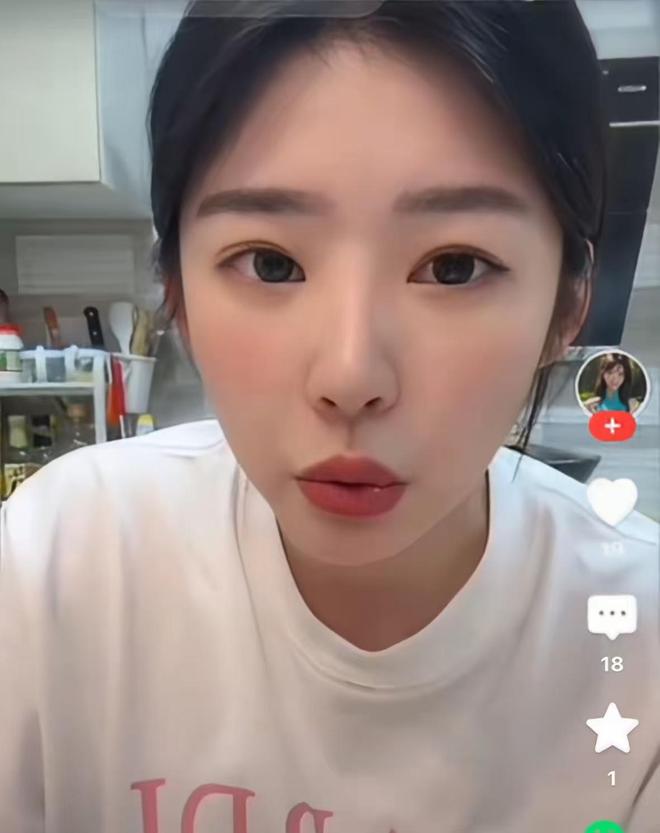Open the creator's profile avatar
Viewport: 660px width, 833px height.
pos(612,383)
